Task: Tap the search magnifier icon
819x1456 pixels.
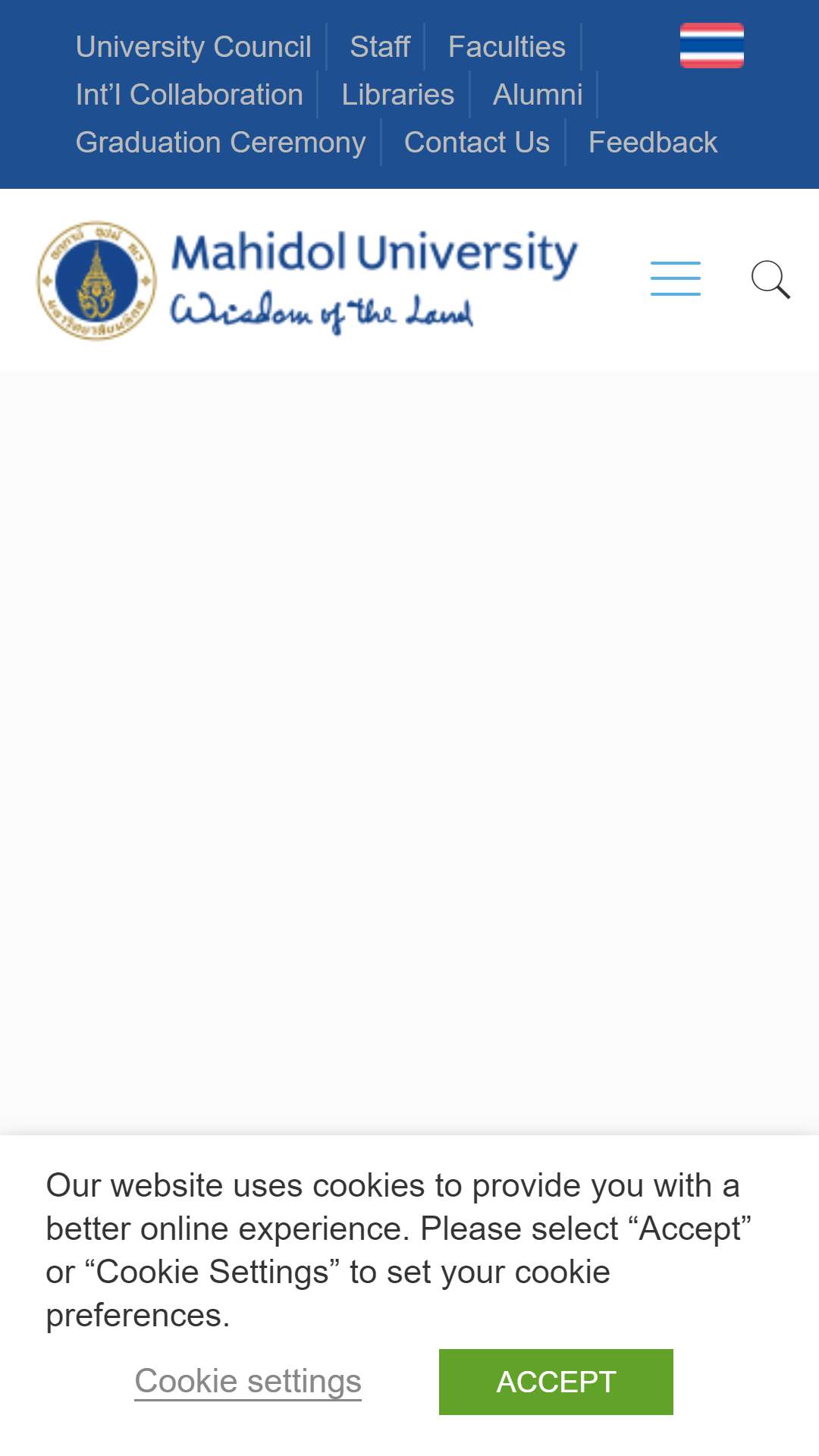Action: (770, 279)
